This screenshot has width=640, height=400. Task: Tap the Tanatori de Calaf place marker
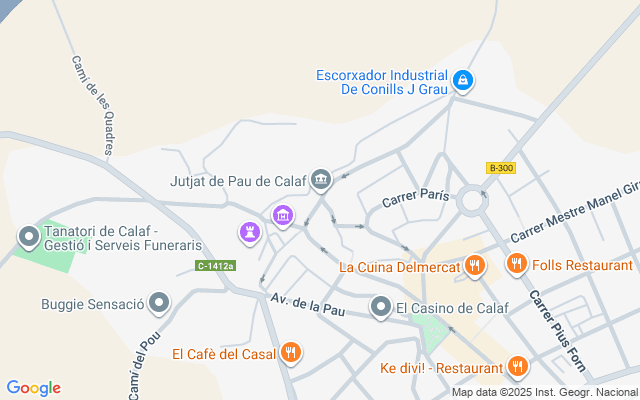[x=29, y=237]
